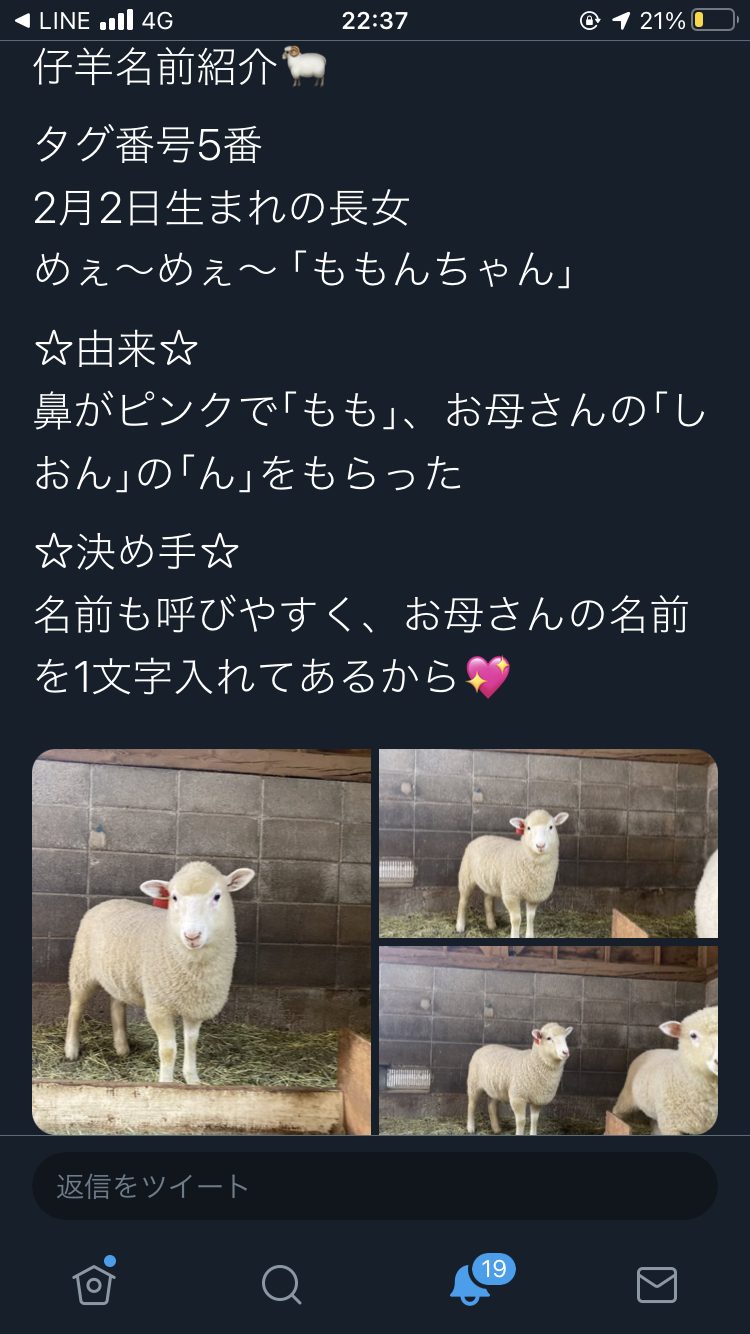
Task: Open the notifications bell with 19 badge
Action: (470, 1284)
